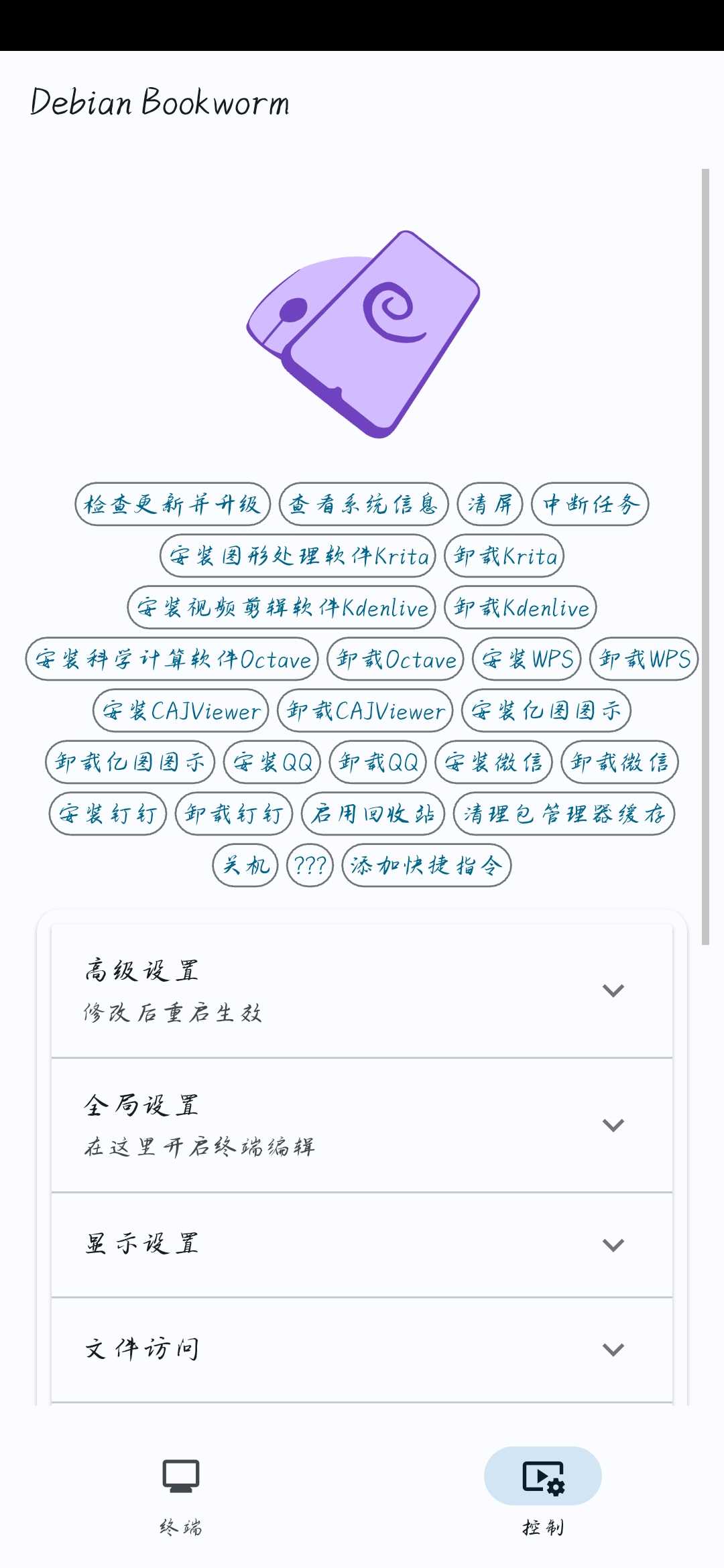This screenshot has height=1568, width=724.
Task: Choose 安装CAJViewer shortcut
Action: 181,710
